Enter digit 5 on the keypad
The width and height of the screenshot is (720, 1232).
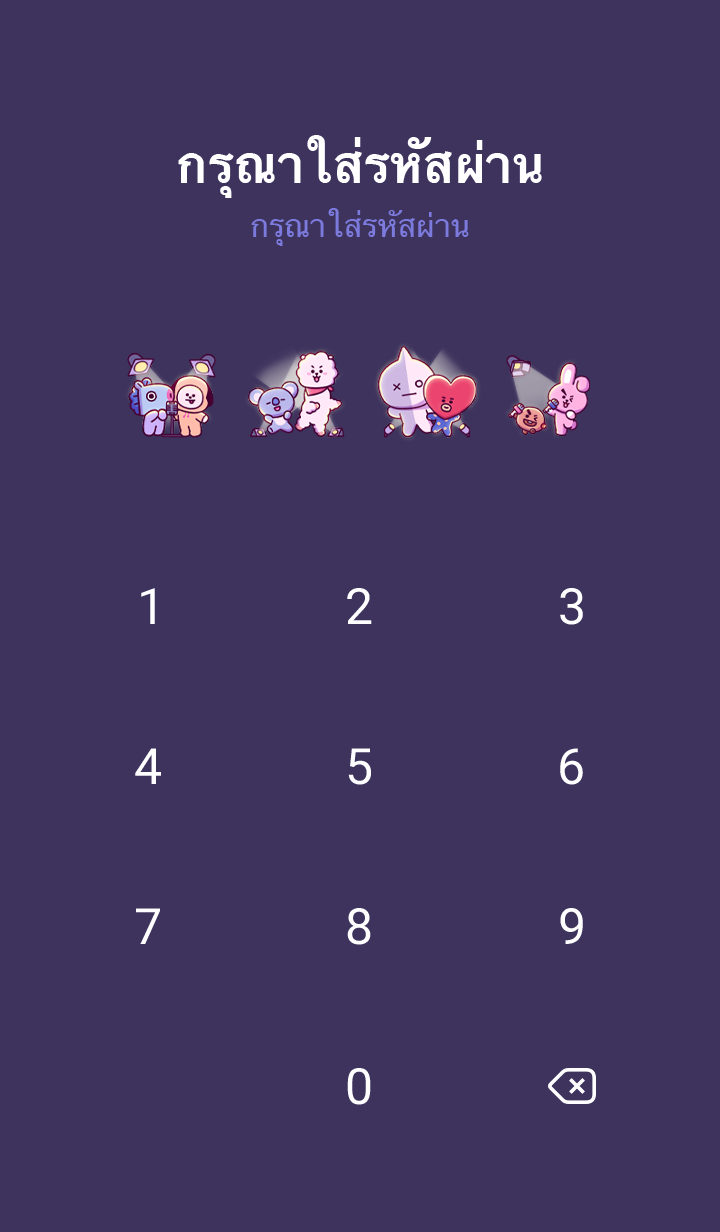(x=359, y=767)
